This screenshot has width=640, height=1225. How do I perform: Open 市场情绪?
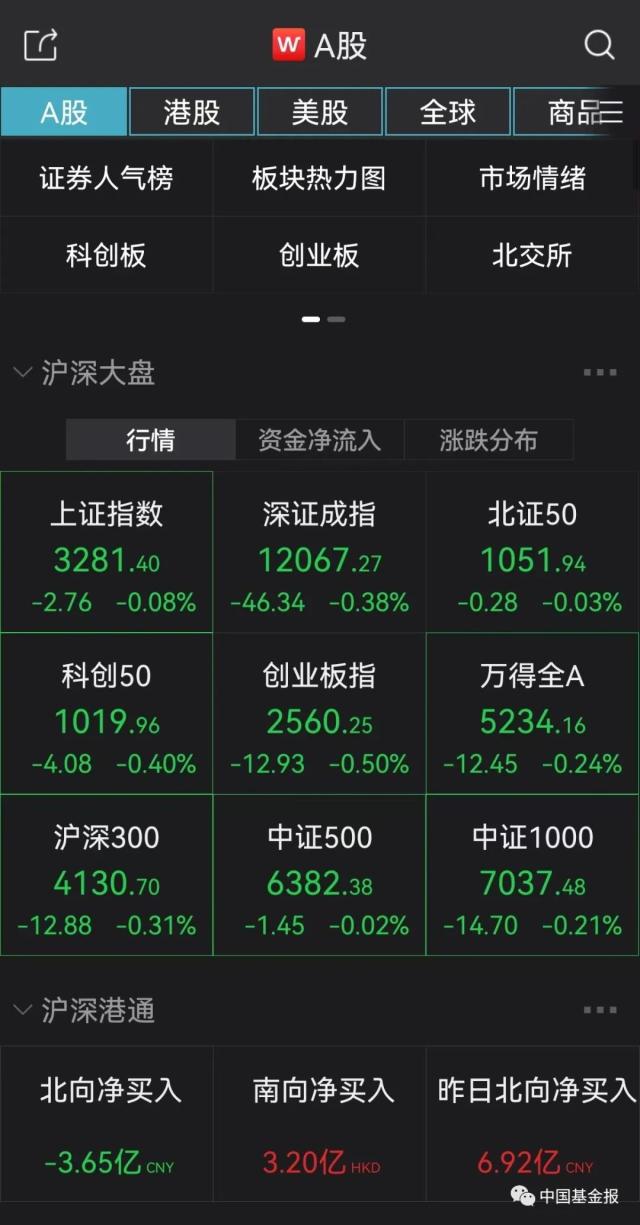coord(533,178)
